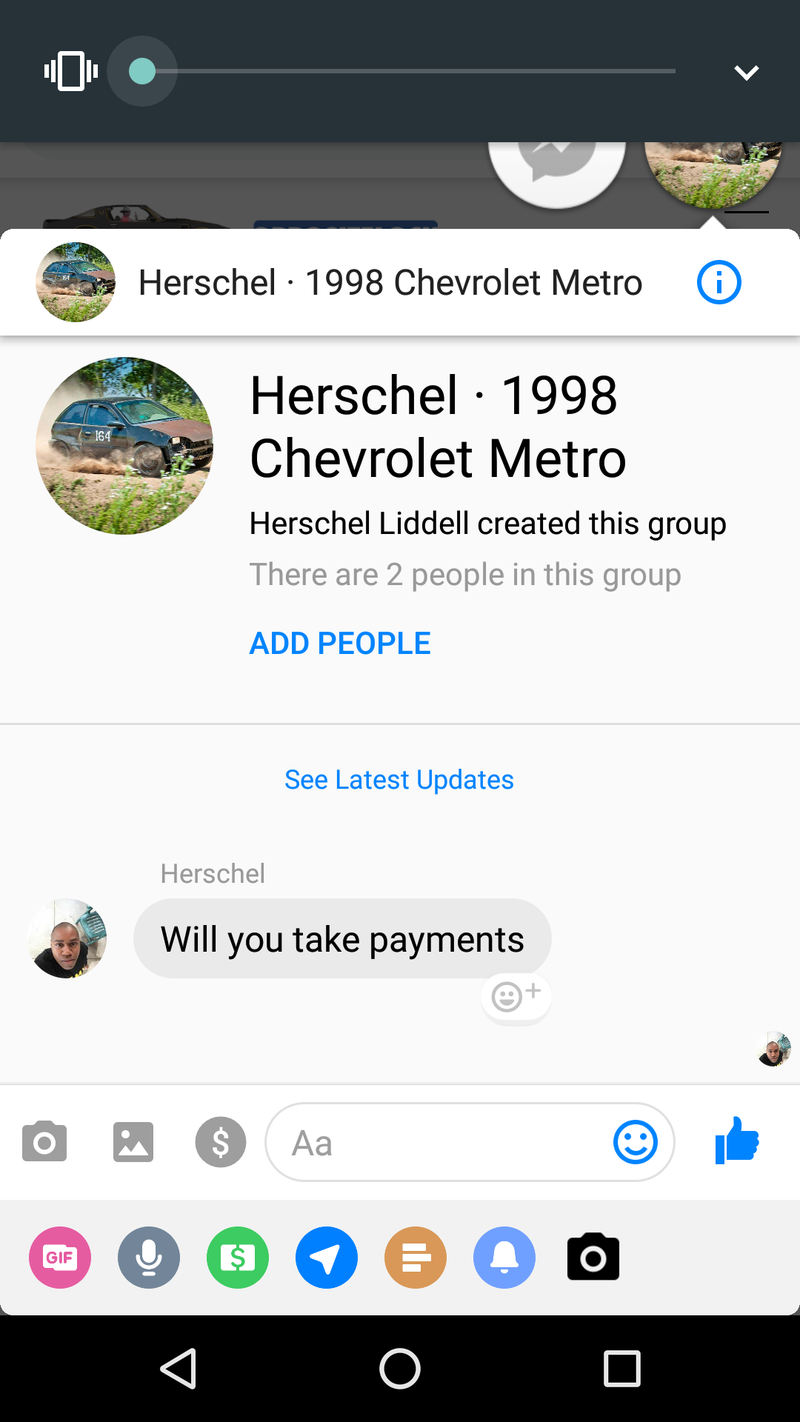Open the GIF picker
800x1422 pixels.
click(60, 1257)
